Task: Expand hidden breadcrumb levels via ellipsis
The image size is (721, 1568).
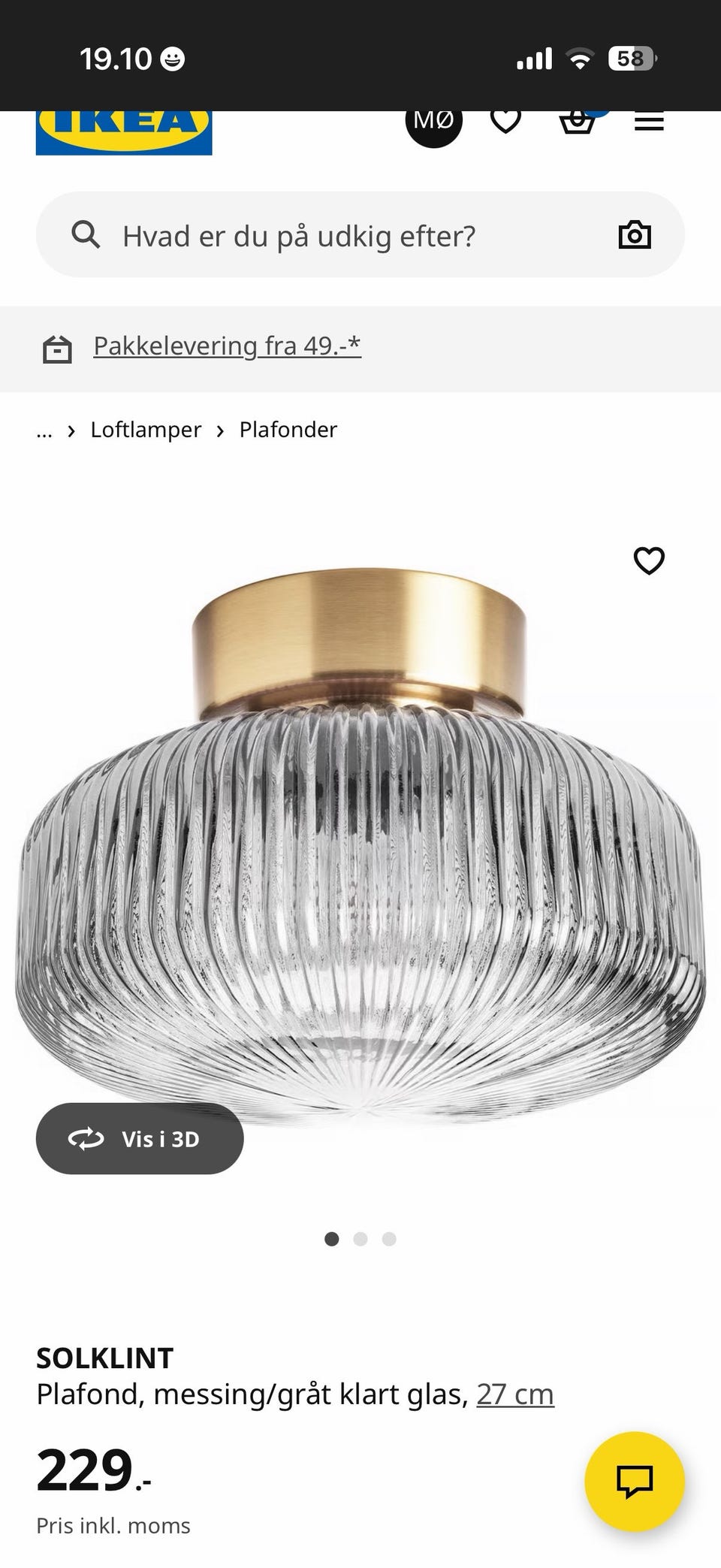Action: 44,430
